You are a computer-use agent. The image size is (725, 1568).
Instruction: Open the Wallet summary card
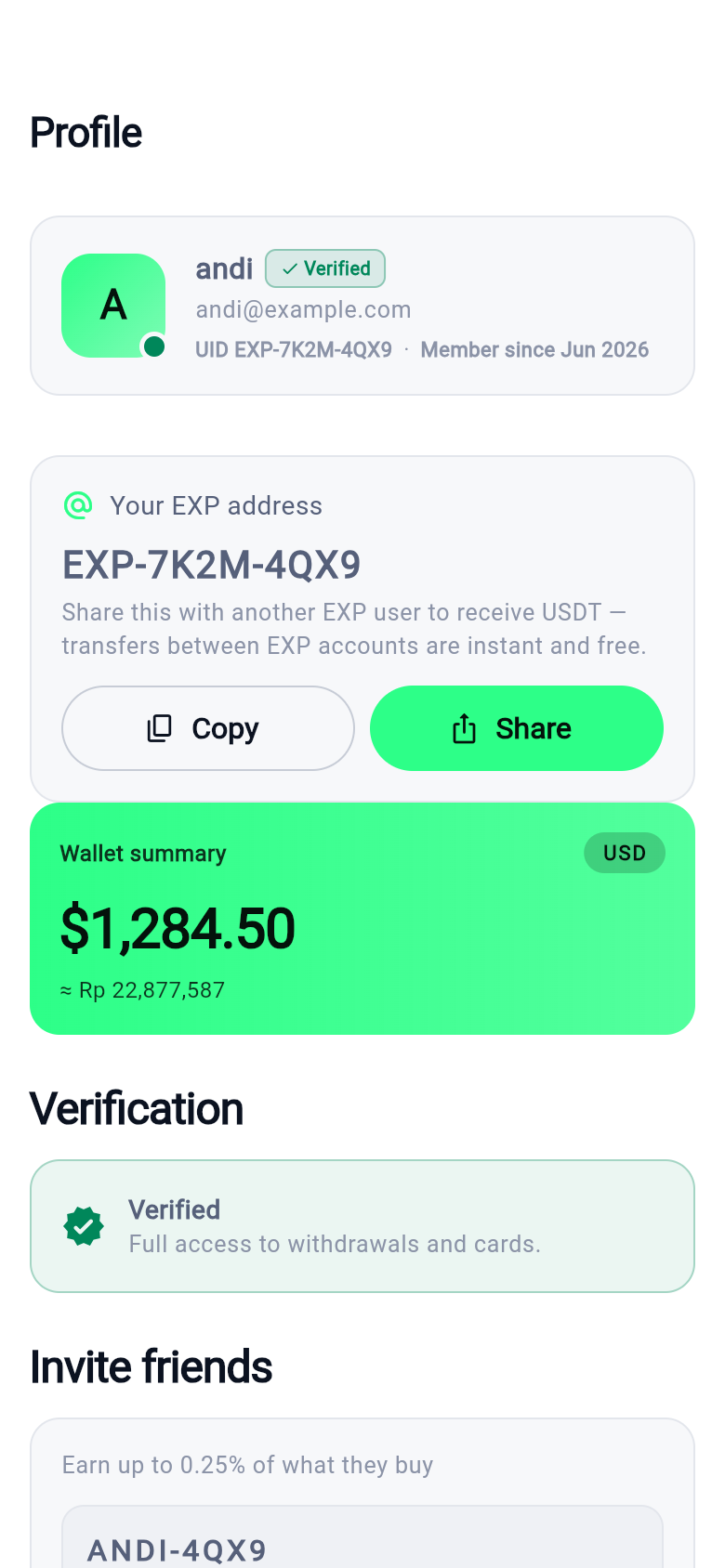pos(362,919)
